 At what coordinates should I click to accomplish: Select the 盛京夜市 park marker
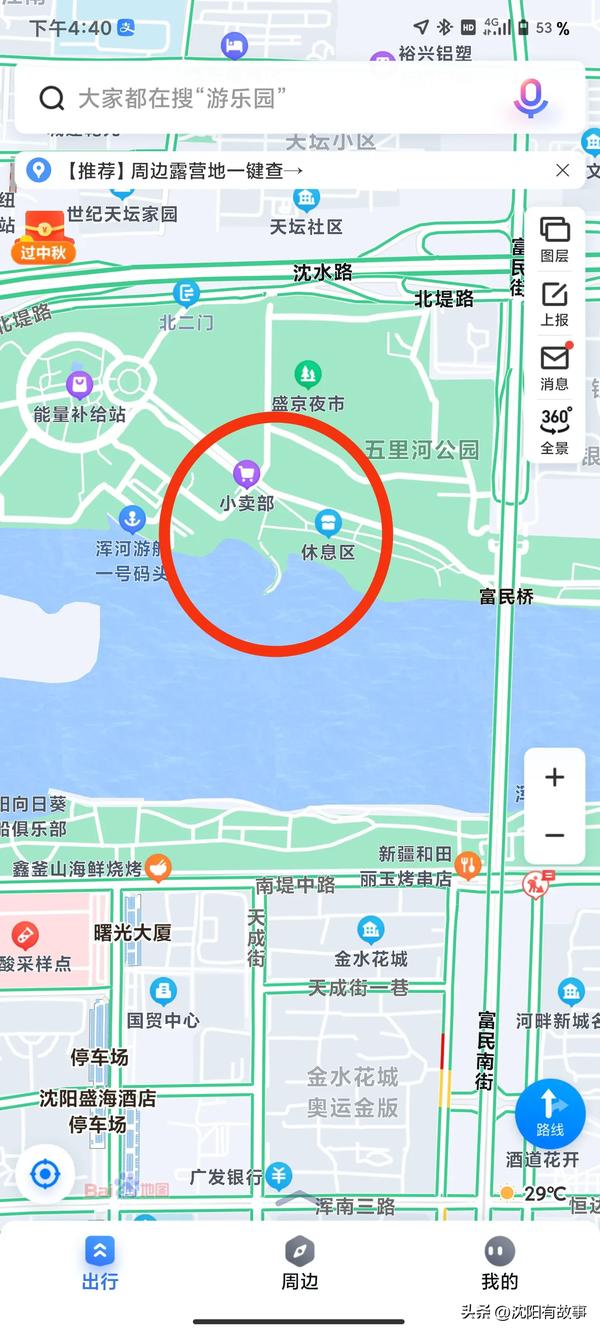[x=308, y=376]
